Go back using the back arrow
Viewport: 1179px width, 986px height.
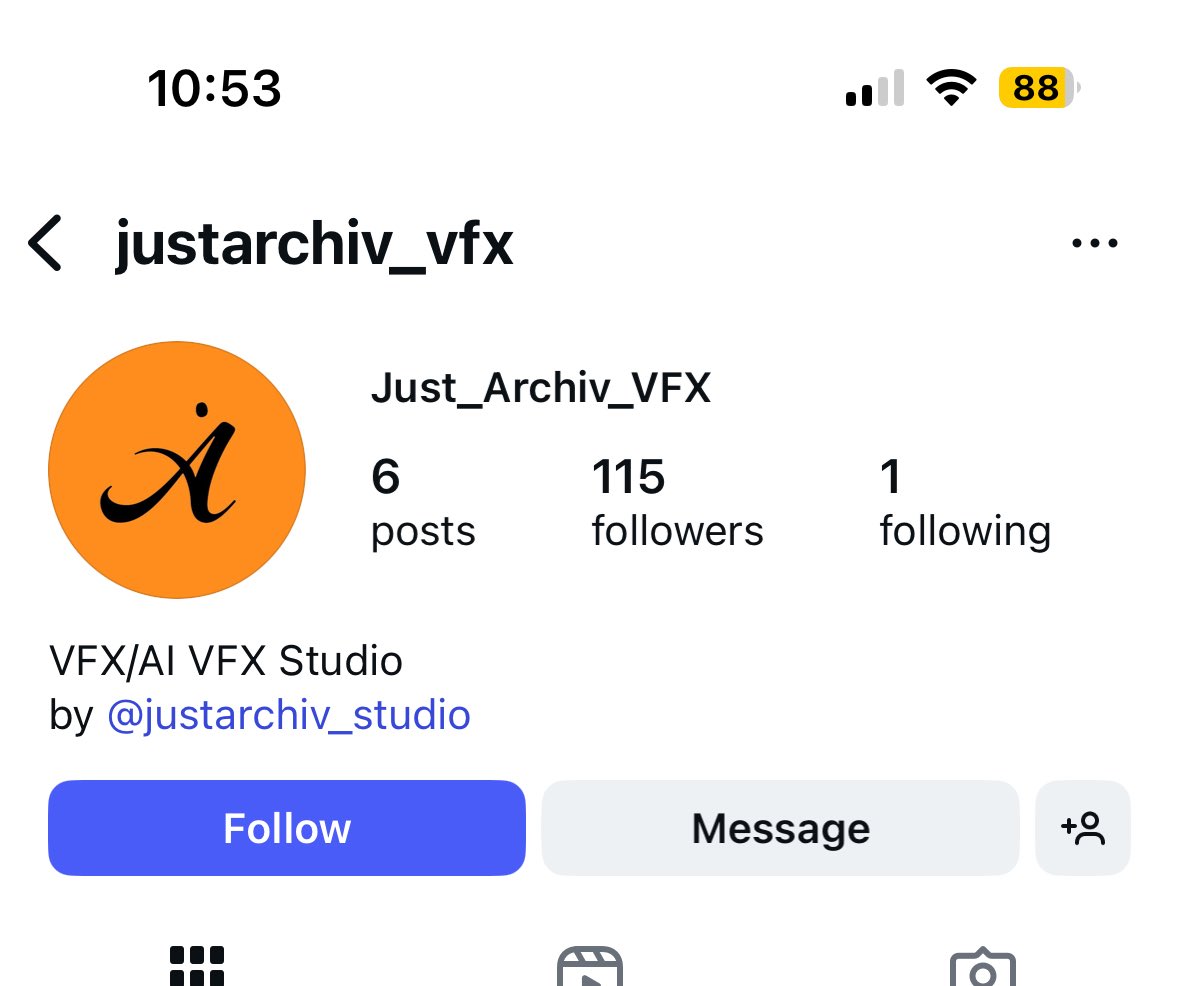(x=46, y=243)
